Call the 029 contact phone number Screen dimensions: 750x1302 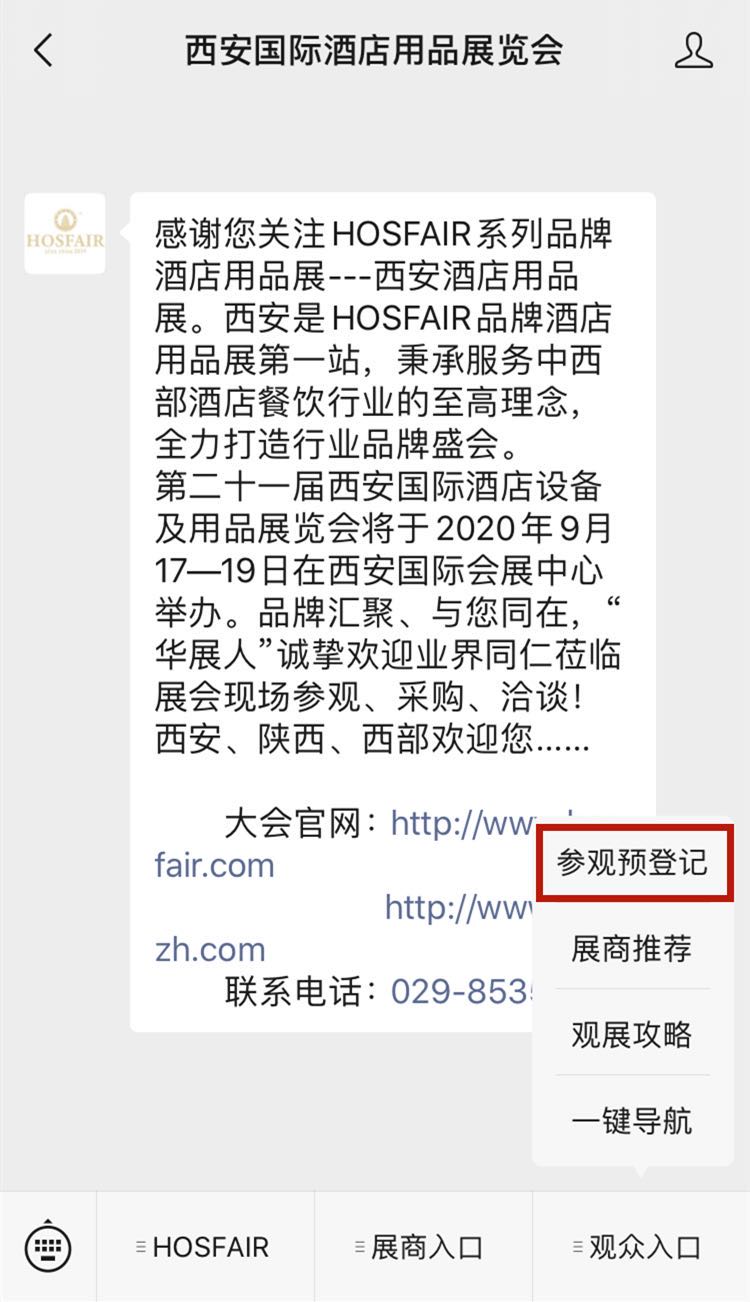click(x=462, y=991)
